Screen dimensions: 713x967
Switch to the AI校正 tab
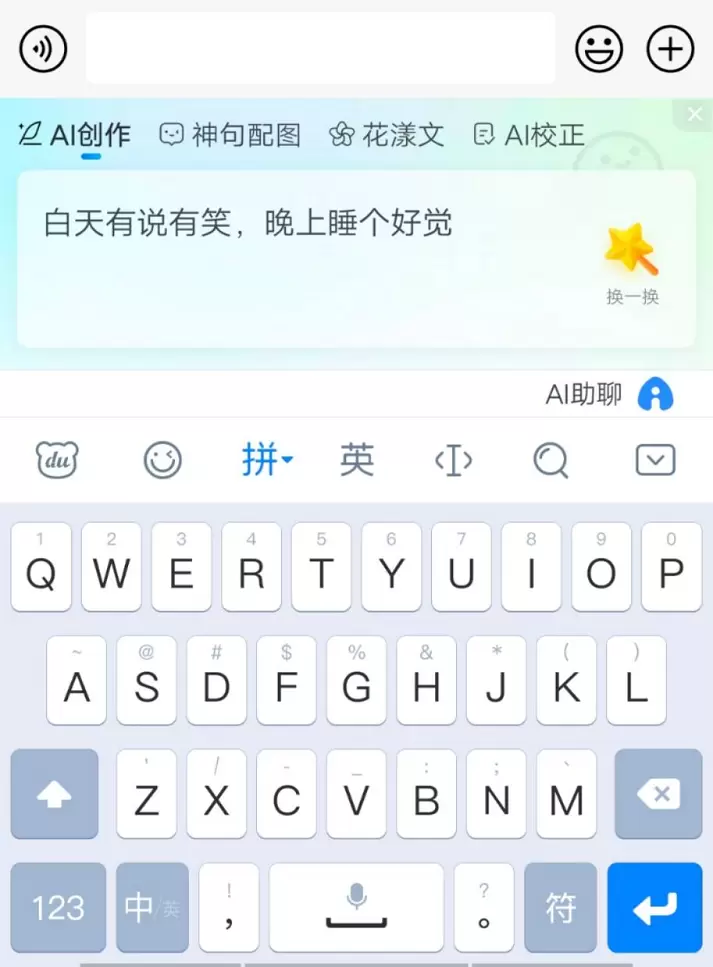tap(529, 135)
